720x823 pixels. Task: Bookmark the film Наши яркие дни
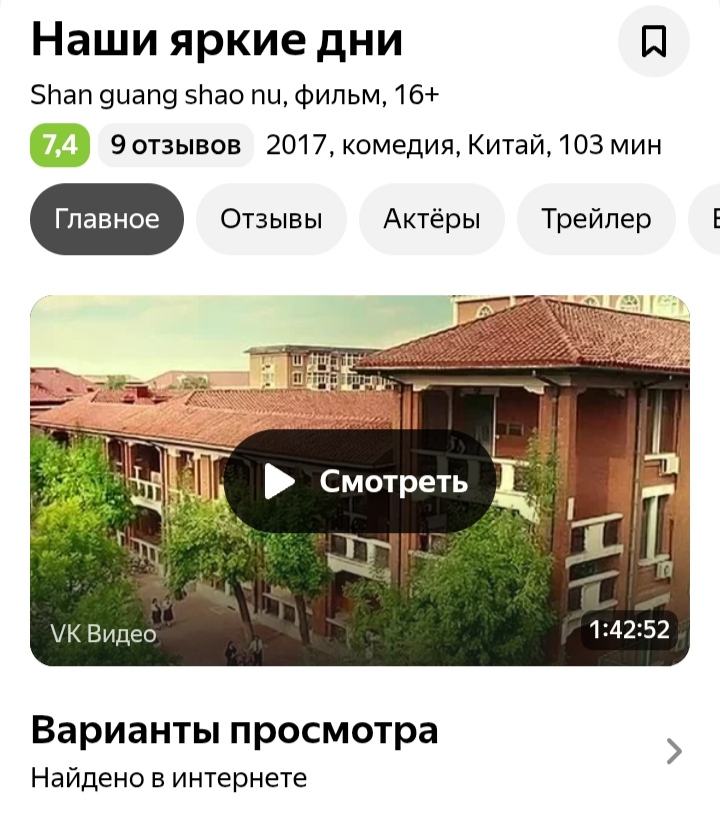(x=653, y=42)
